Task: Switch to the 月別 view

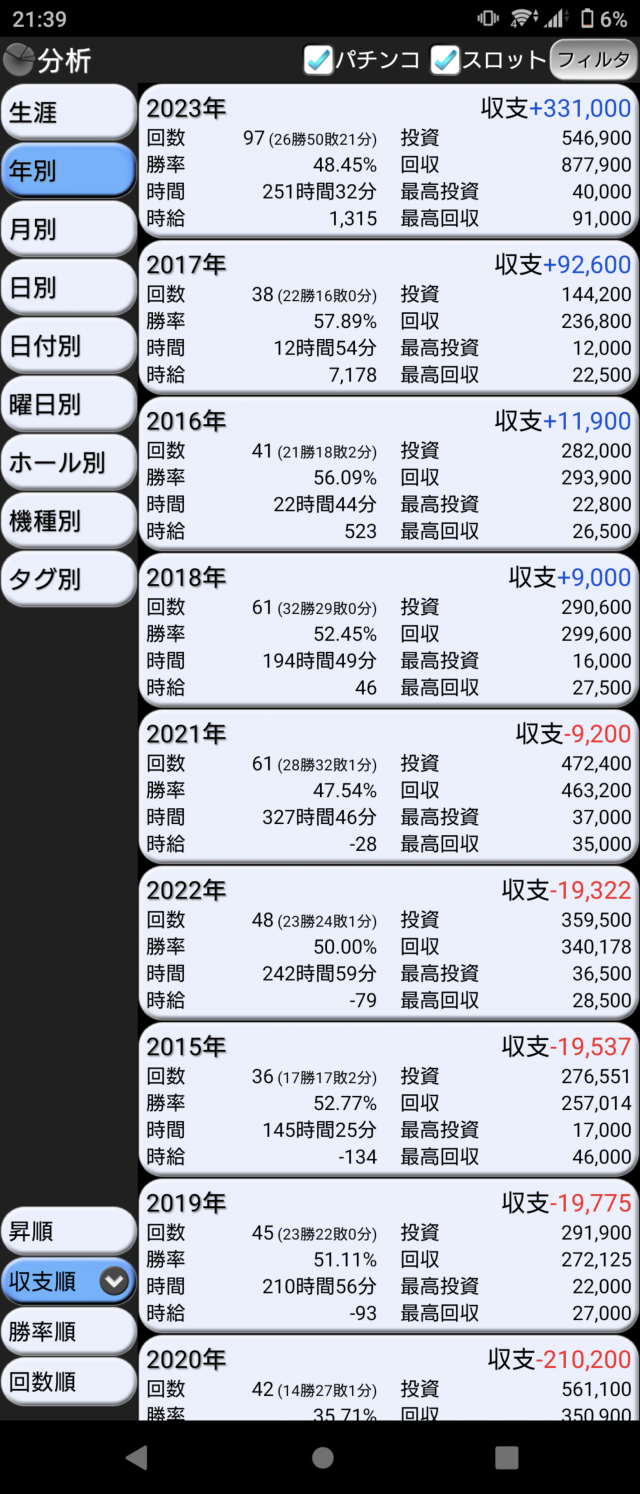Action: (68, 229)
